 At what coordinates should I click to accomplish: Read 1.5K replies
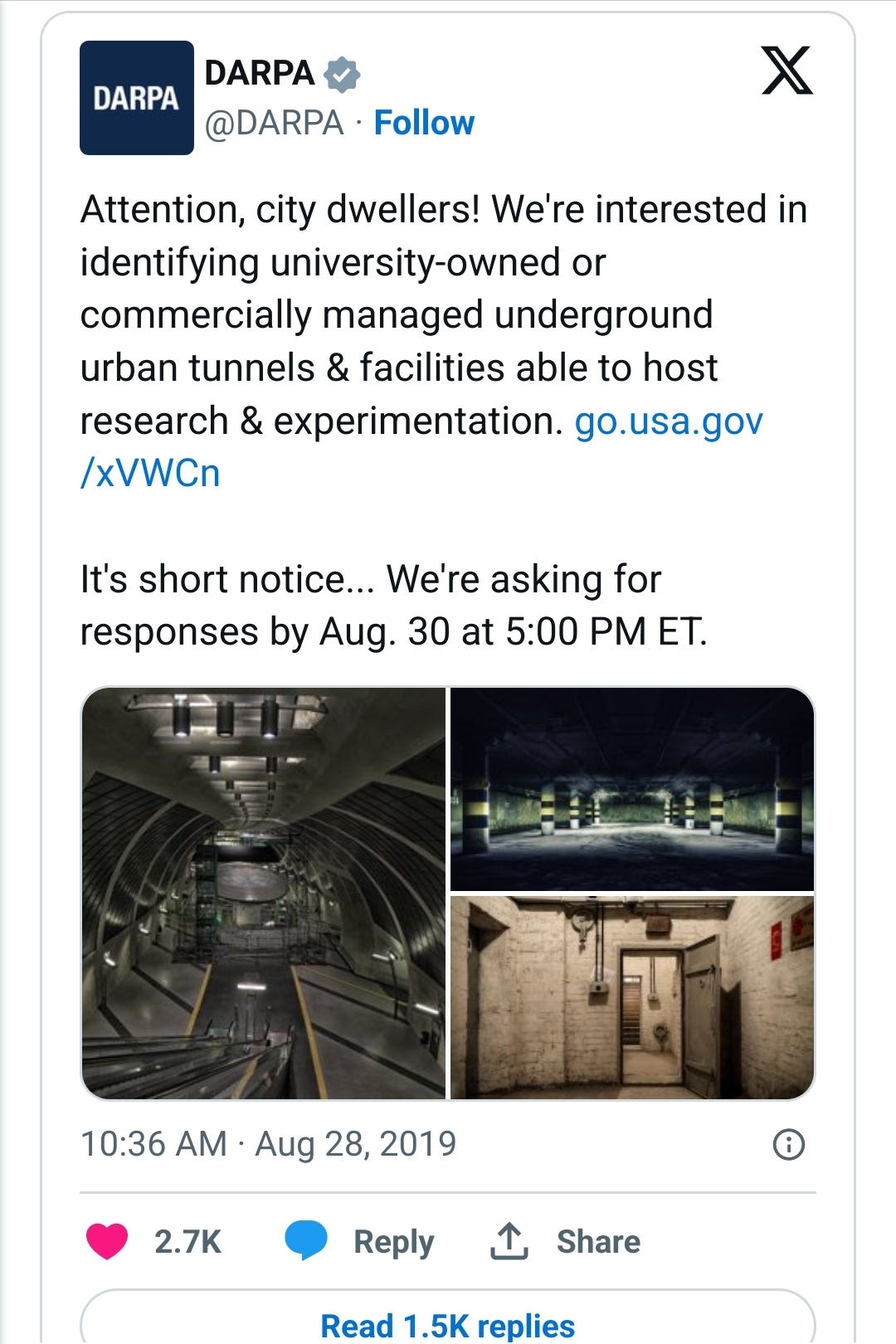pos(448,1324)
